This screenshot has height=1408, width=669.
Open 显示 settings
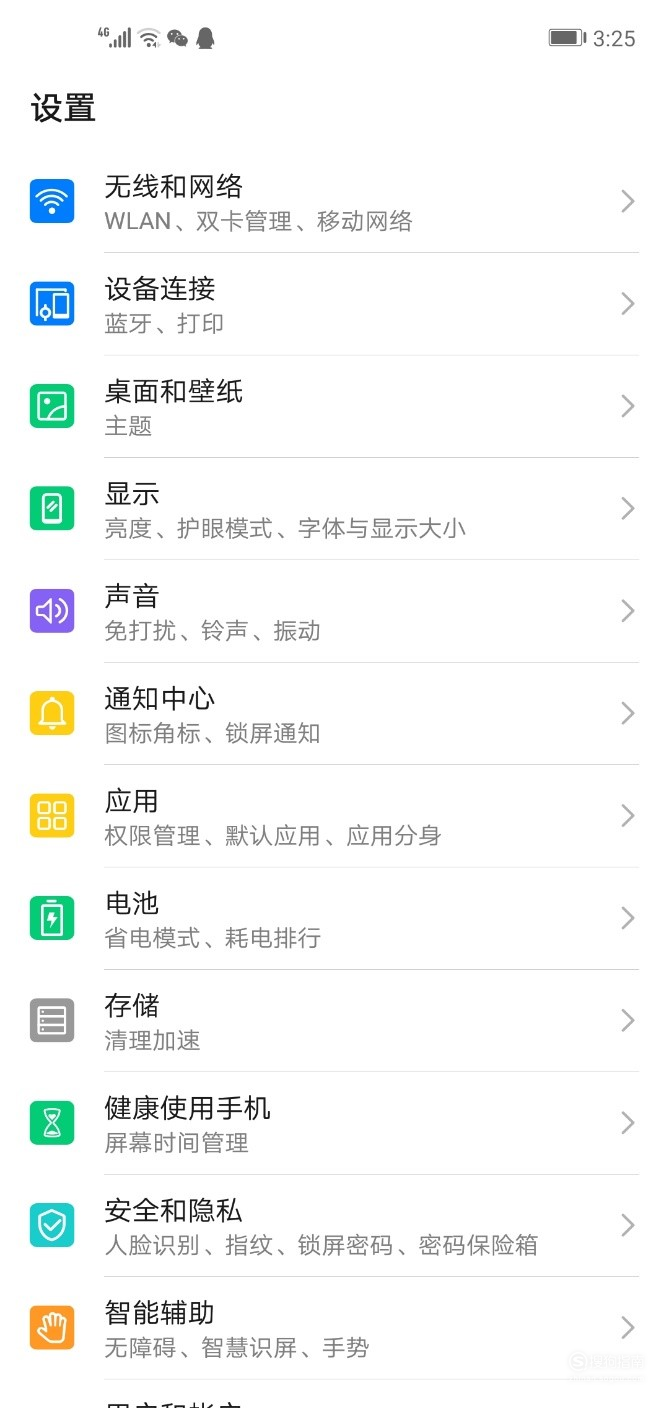(334, 509)
